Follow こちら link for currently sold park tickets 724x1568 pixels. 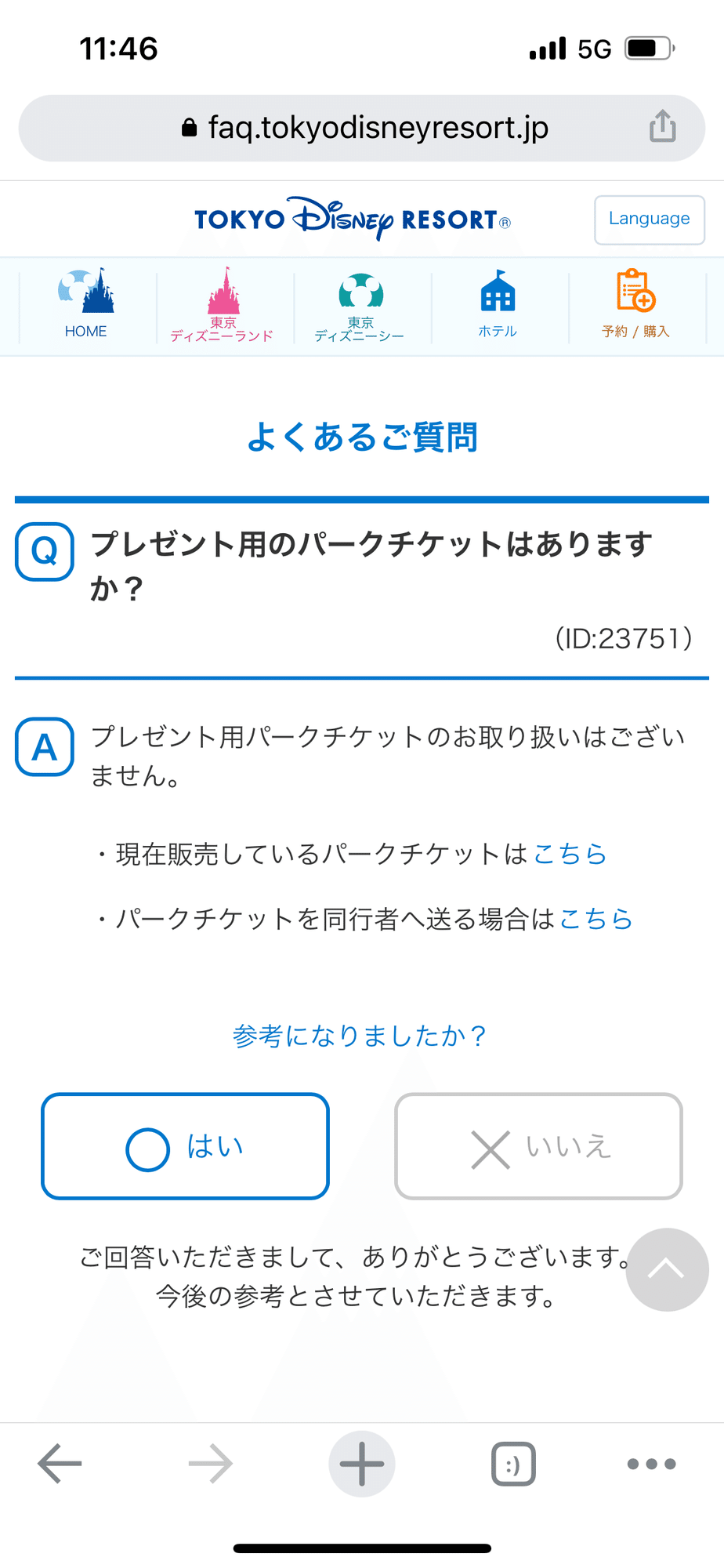click(x=569, y=855)
